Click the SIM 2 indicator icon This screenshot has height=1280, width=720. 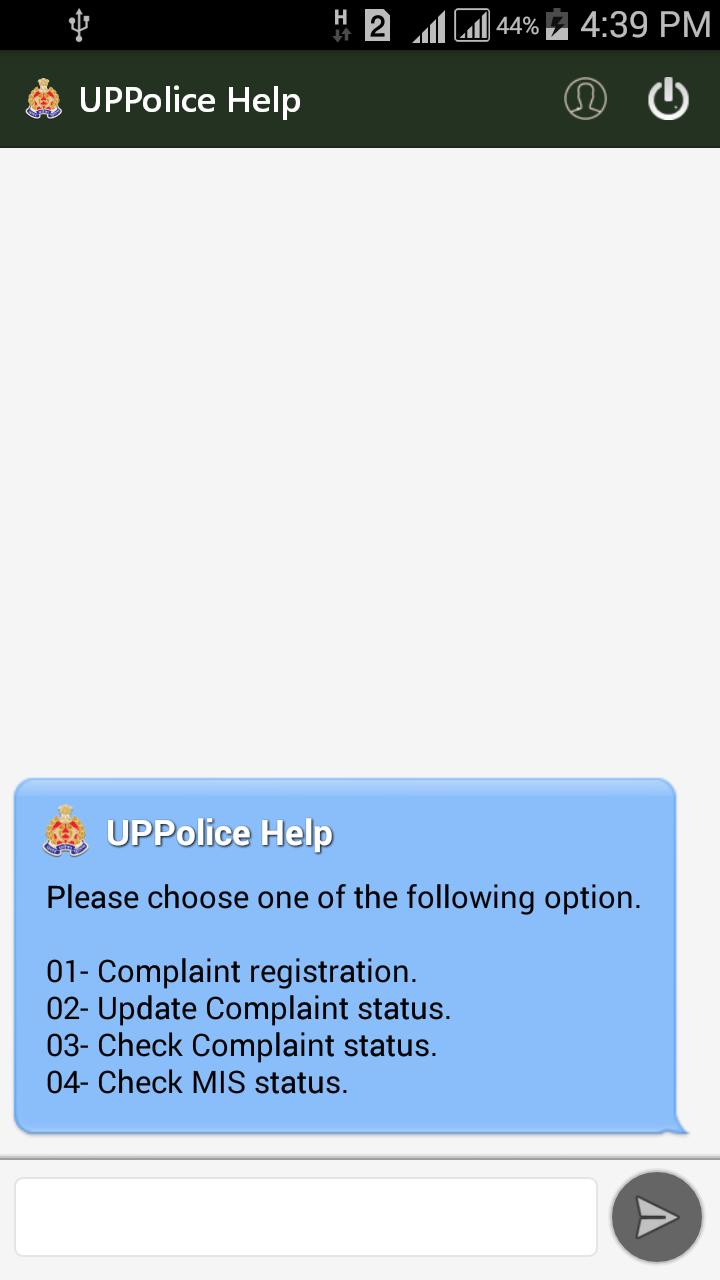(380, 24)
